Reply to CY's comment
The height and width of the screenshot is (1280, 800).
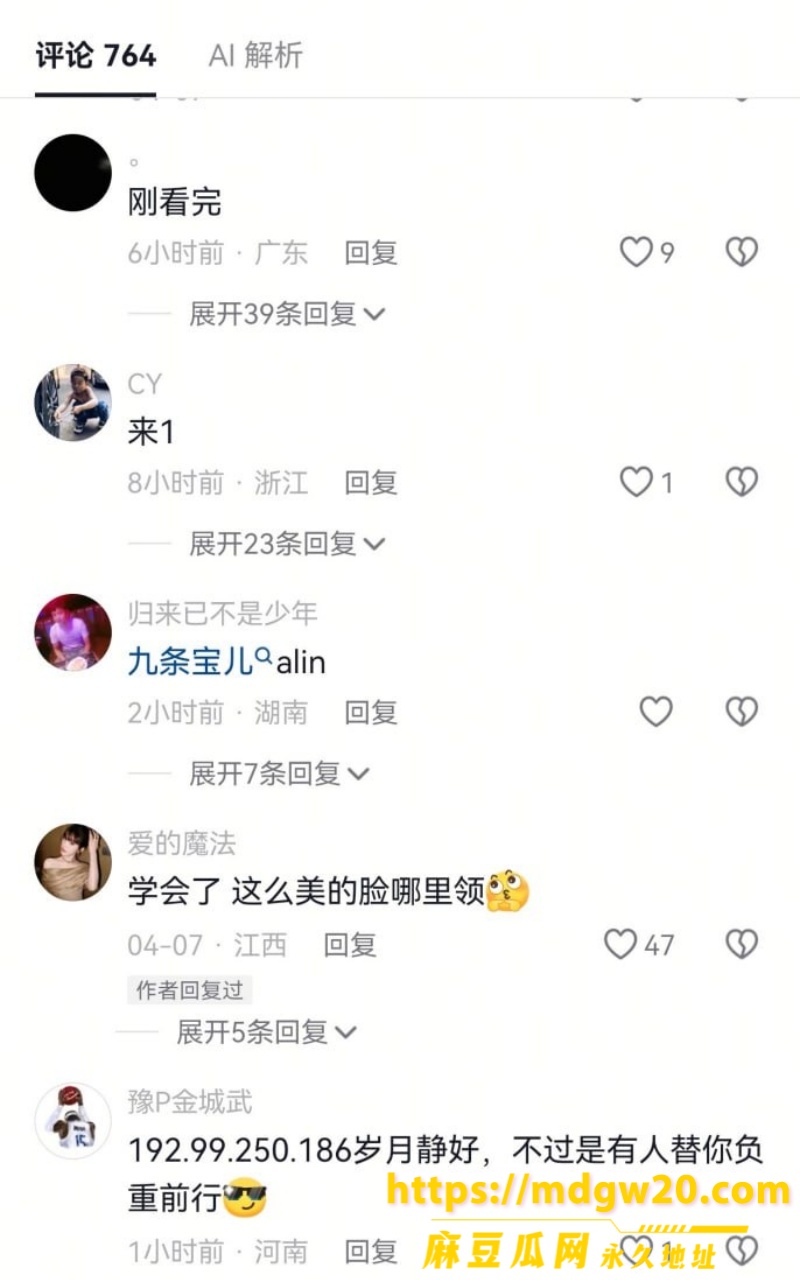tap(371, 483)
